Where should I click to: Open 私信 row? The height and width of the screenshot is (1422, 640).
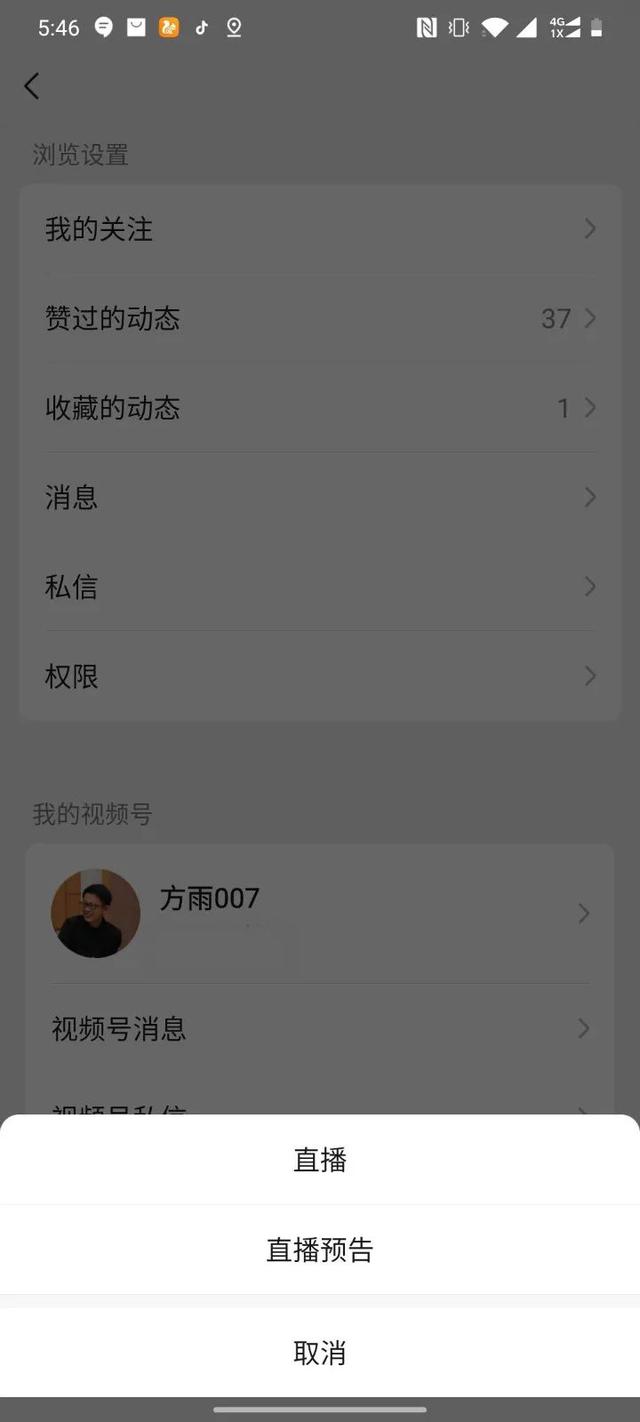coord(320,587)
